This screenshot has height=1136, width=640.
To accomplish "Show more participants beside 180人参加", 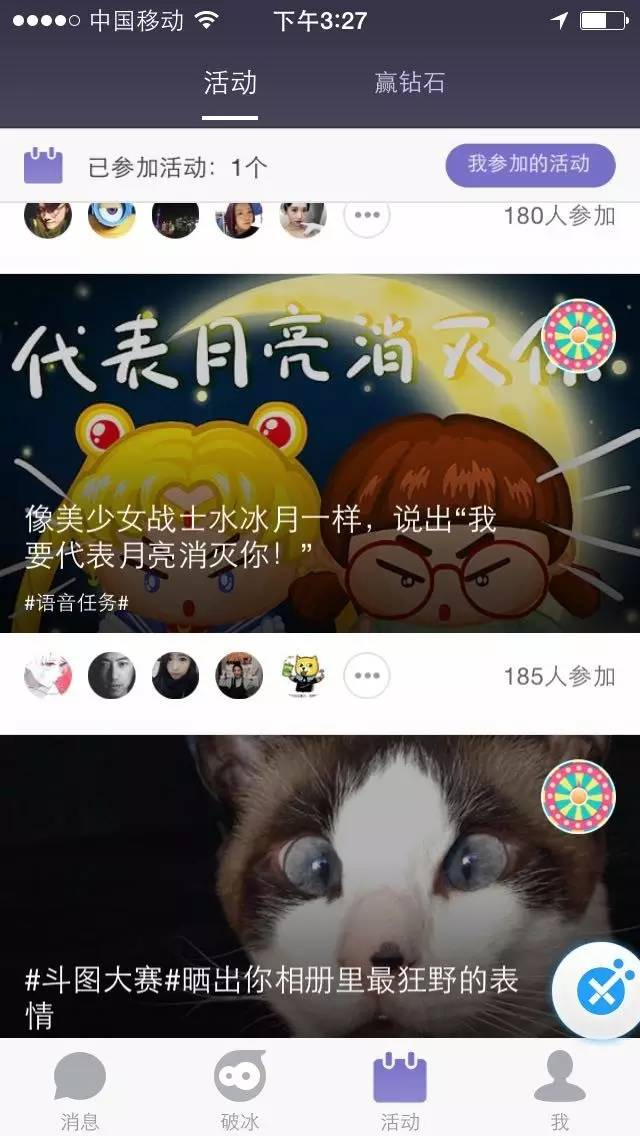I will 367,215.
